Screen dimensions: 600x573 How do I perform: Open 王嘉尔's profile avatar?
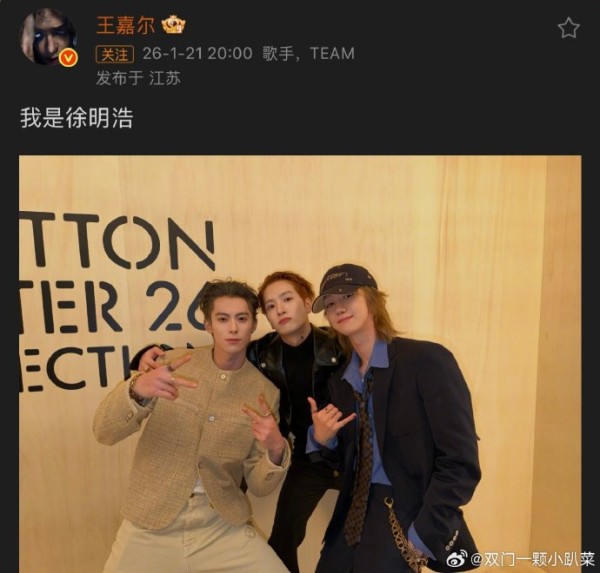(48, 37)
